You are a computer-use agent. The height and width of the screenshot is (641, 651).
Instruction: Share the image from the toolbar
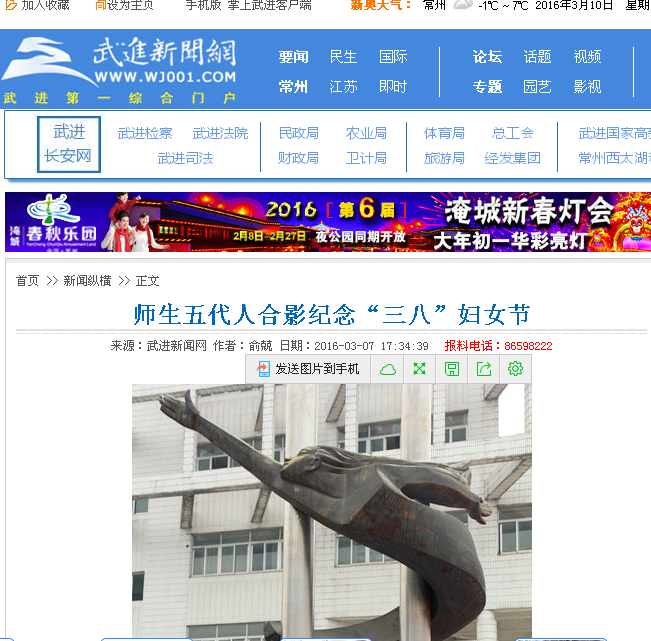coord(484,369)
